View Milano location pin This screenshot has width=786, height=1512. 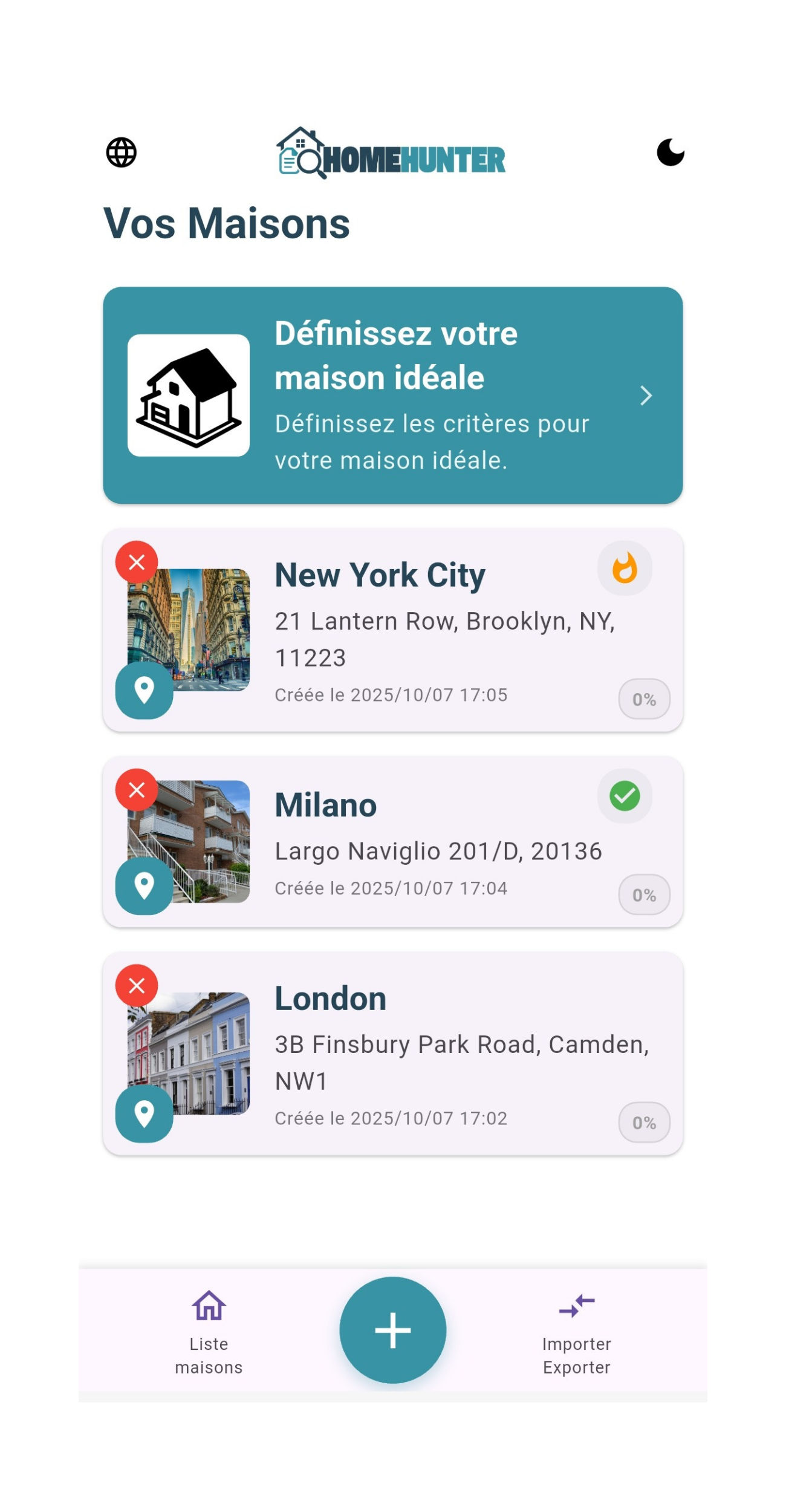(144, 885)
